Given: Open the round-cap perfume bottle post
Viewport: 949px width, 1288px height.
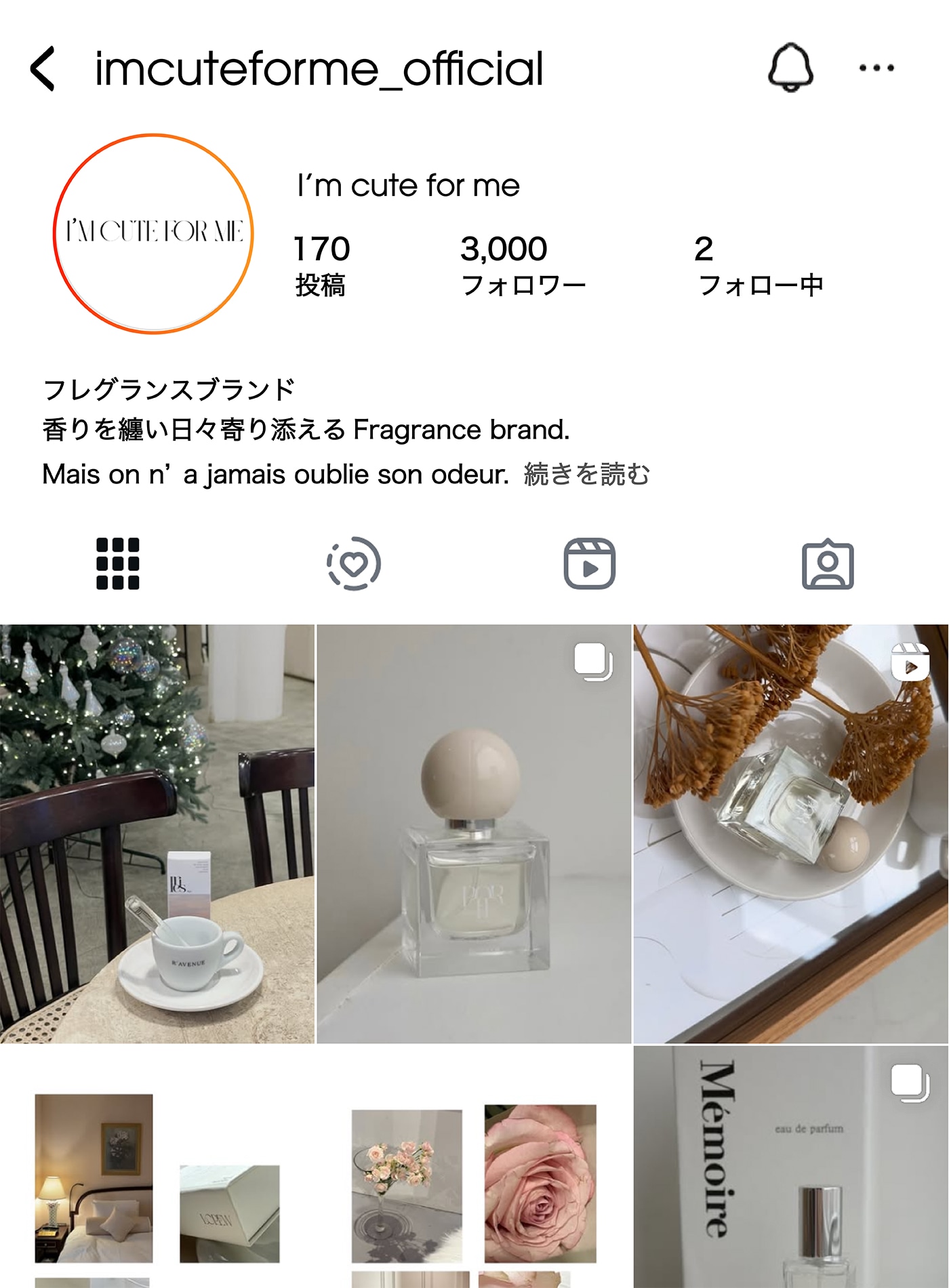Looking at the screenshot, I should click(x=474, y=833).
